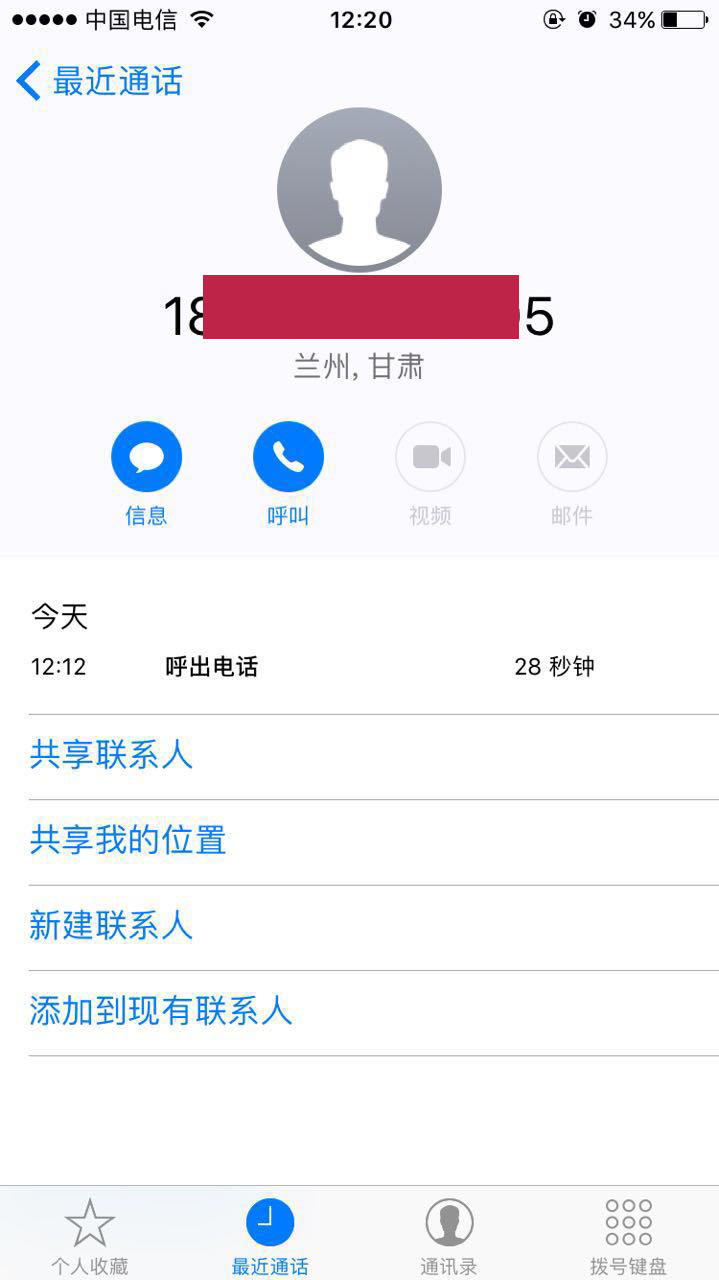Open 共享我的位置 option

pyautogui.click(x=128, y=840)
